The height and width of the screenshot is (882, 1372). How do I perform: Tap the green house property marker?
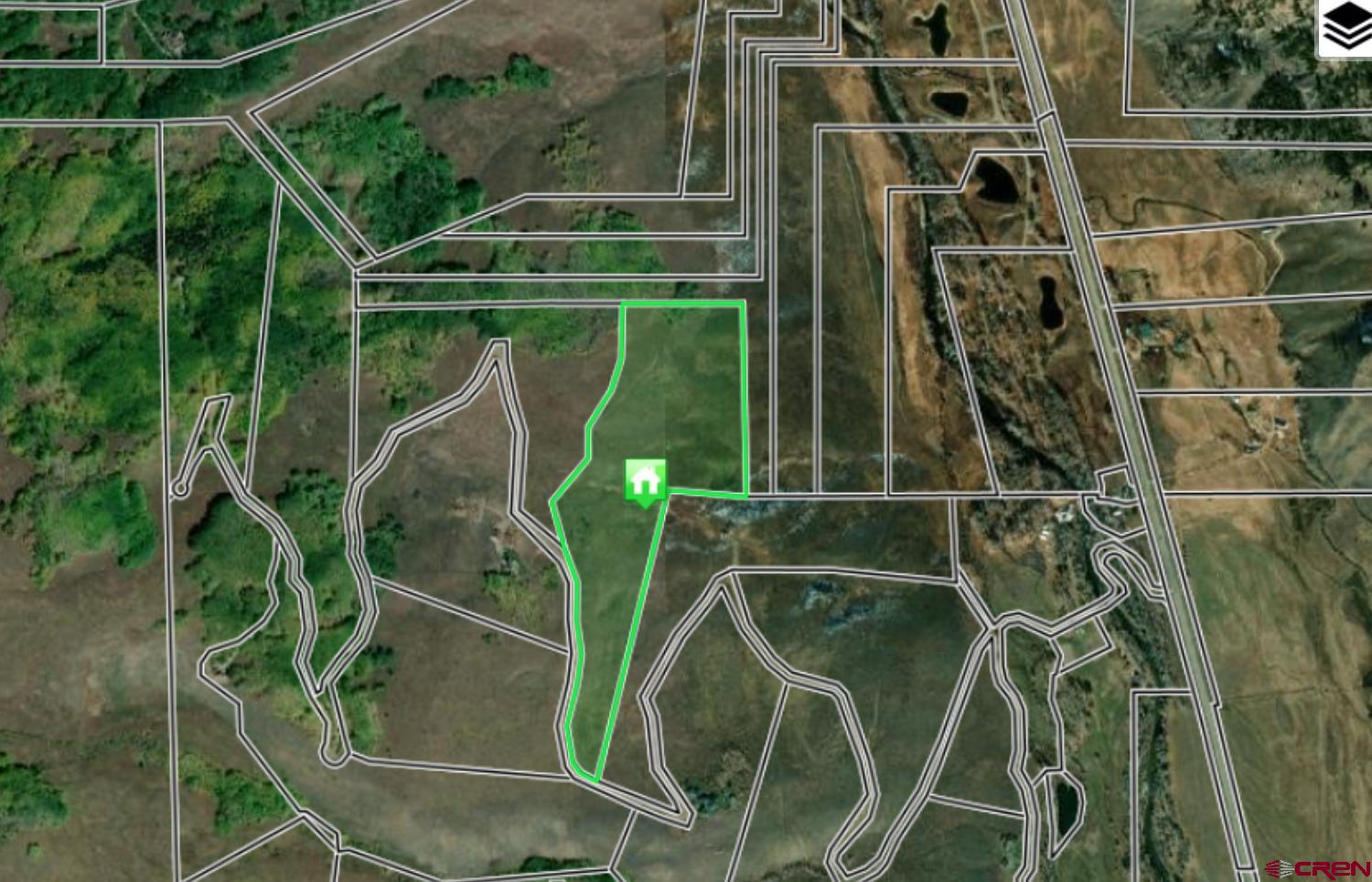click(645, 480)
